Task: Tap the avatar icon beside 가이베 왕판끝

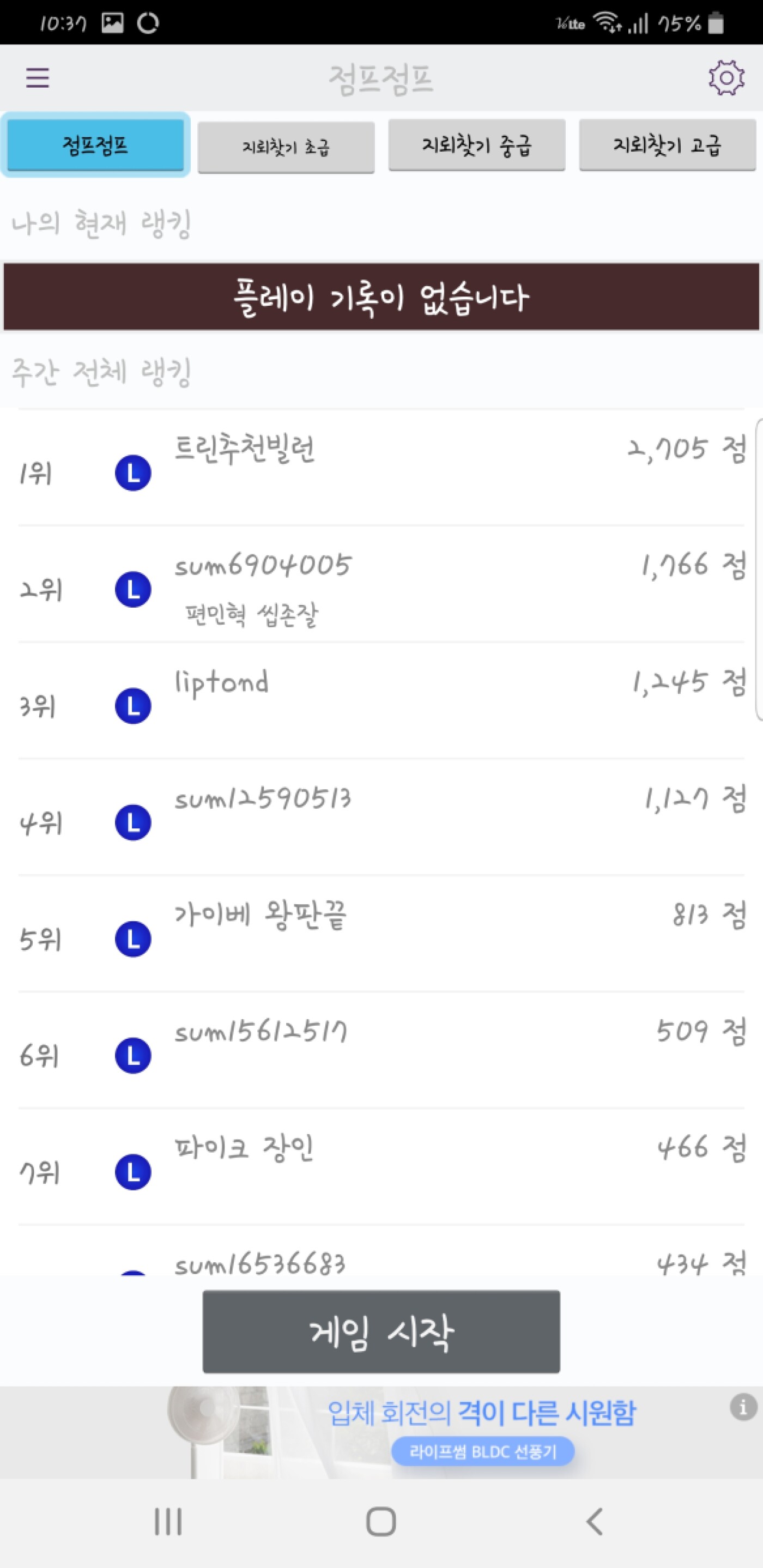Action: point(132,938)
